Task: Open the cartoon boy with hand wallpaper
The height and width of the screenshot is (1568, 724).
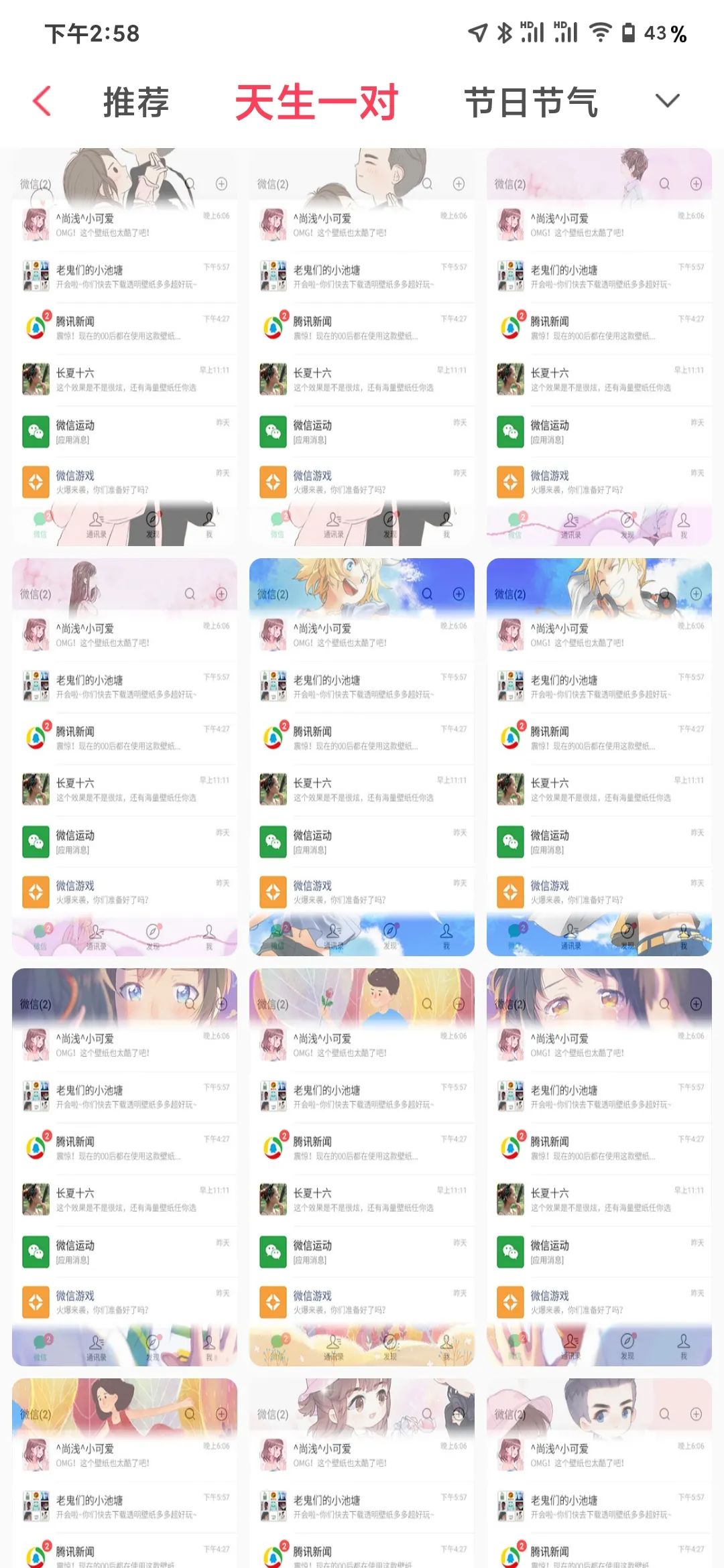Action: 361,346
